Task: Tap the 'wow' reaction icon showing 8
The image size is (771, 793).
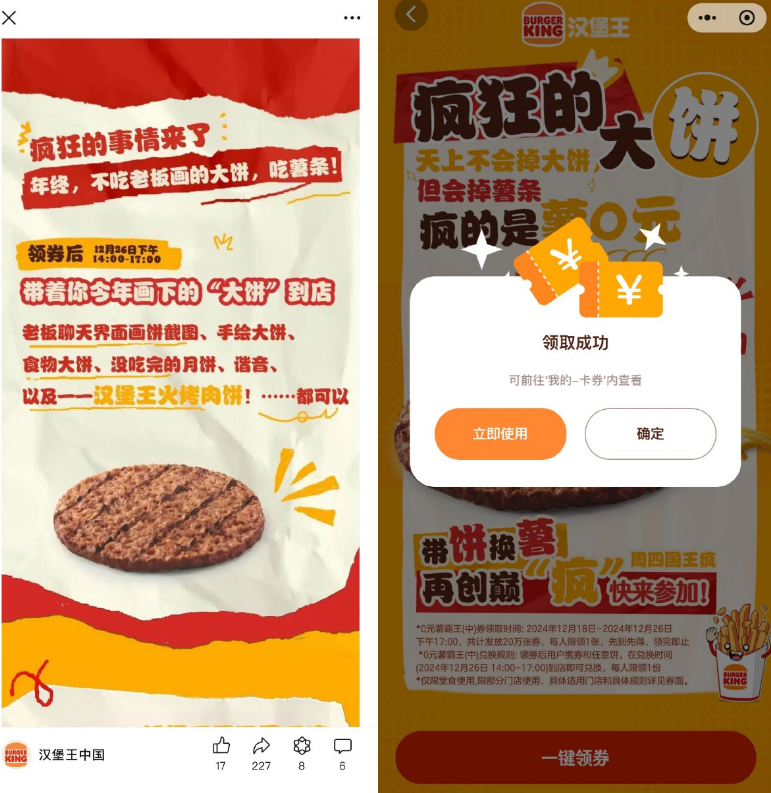Action: tap(300, 746)
